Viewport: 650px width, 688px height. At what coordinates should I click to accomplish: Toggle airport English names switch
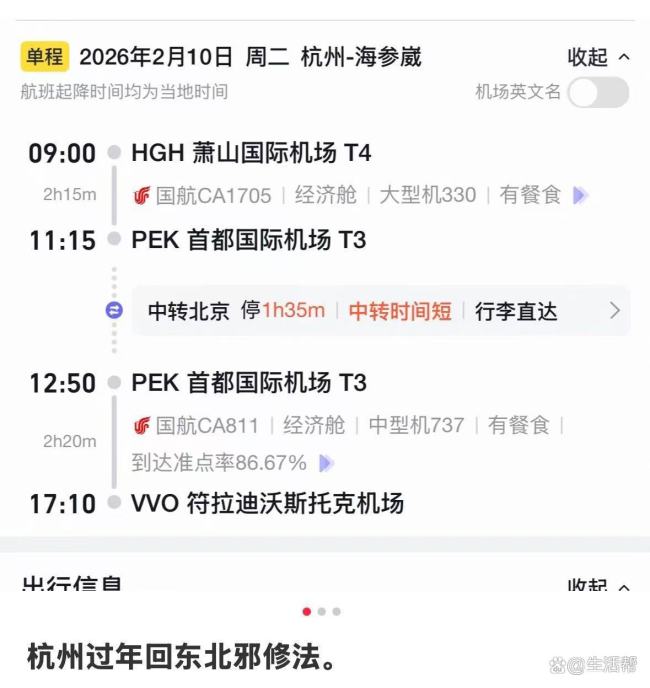[597, 92]
